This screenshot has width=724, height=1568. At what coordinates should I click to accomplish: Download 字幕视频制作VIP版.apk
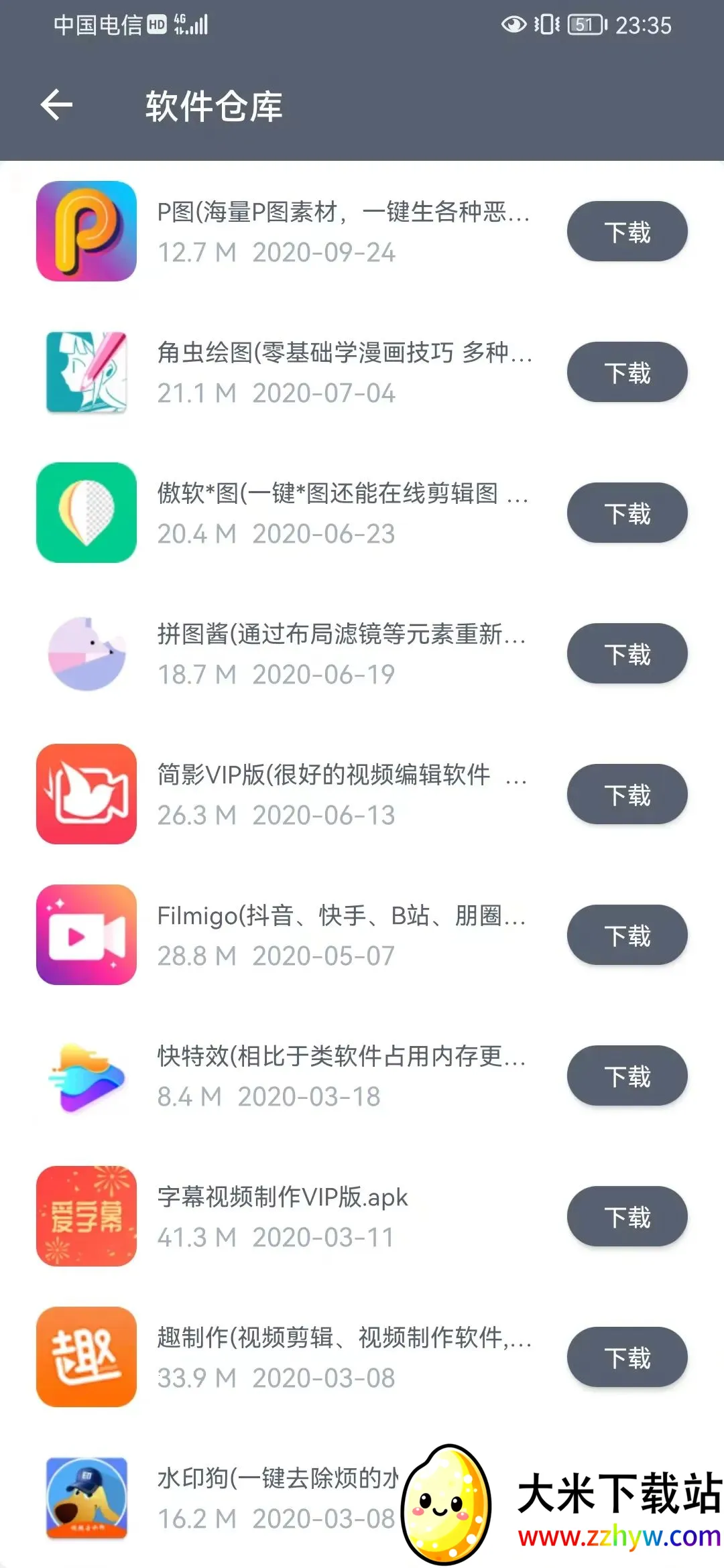627,1217
